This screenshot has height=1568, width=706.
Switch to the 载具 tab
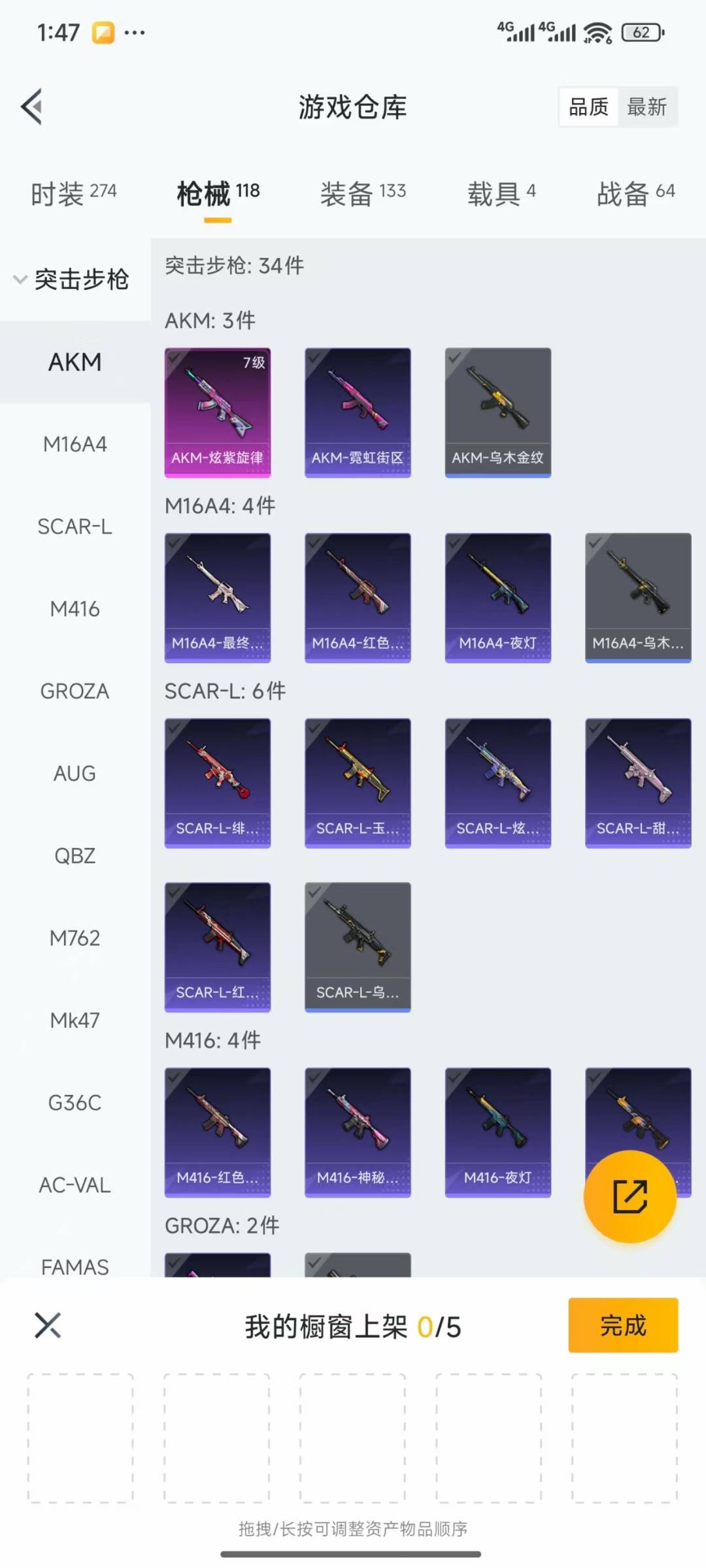(501, 193)
